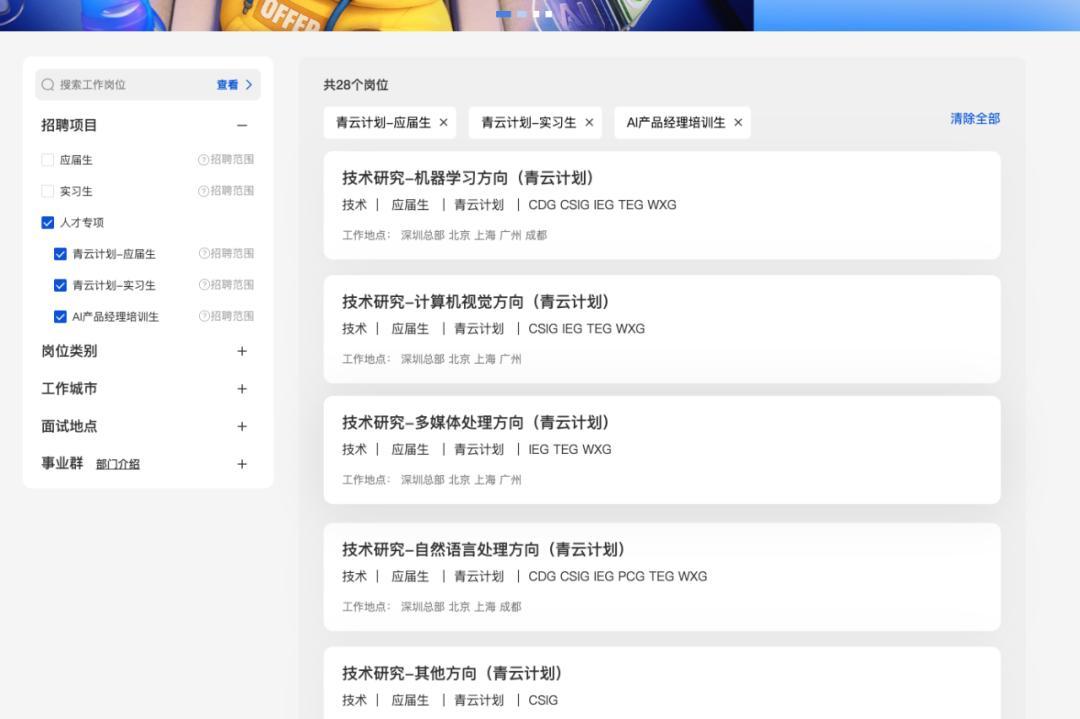Viewport: 1080px width, 719px height.
Task: Uncheck 青云计划-应届生 in the sidebar
Action: tap(60, 254)
